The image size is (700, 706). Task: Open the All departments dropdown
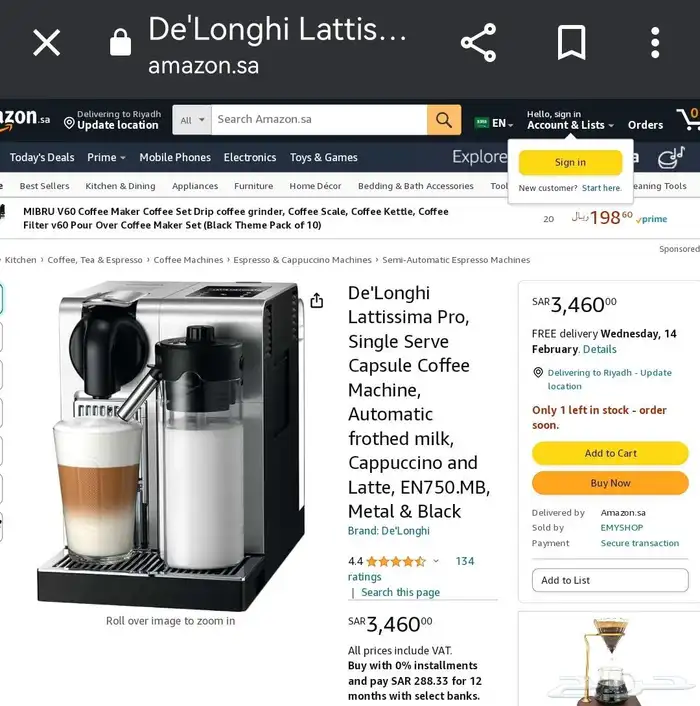pos(193,120)
